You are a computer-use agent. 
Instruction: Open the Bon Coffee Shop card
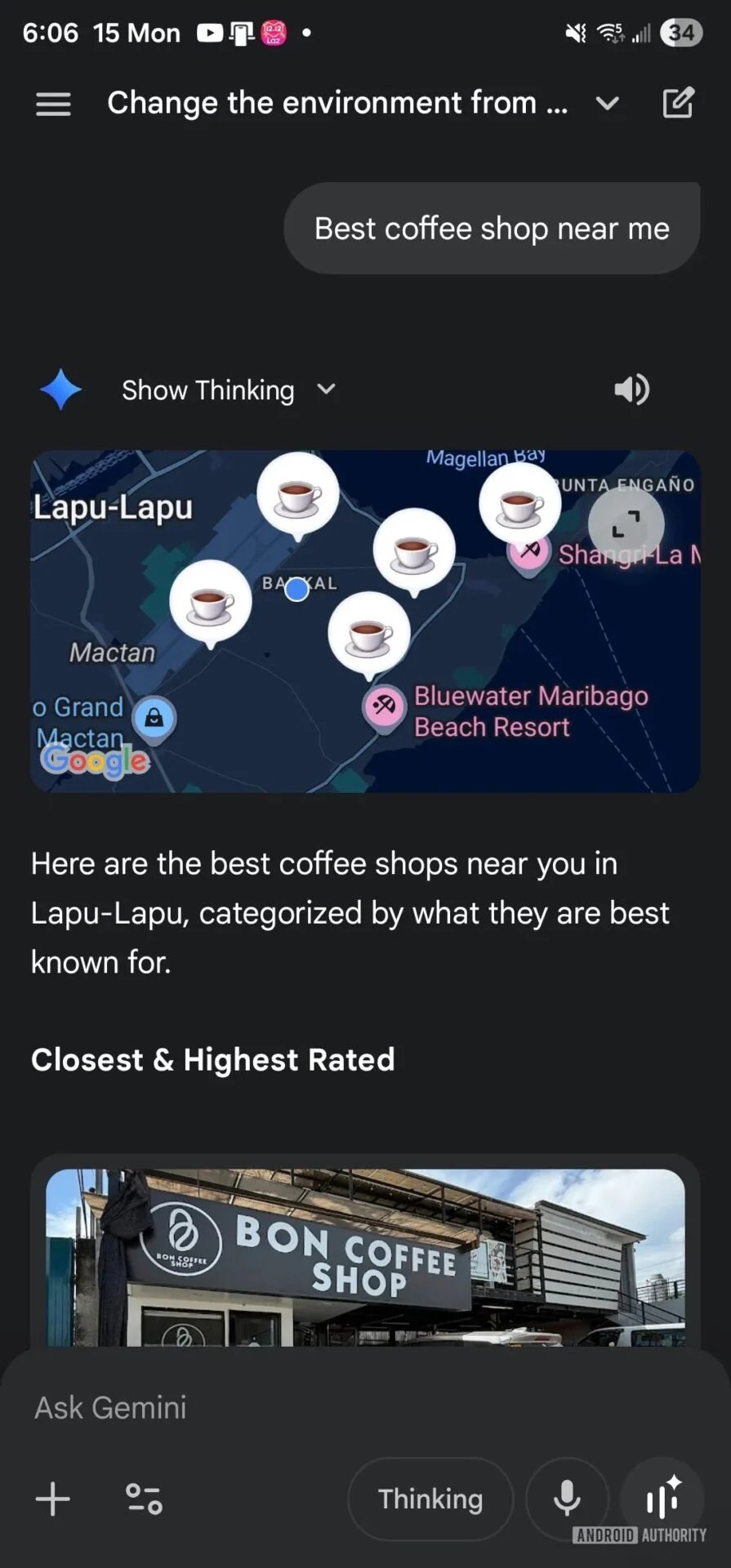(365, 1258)
